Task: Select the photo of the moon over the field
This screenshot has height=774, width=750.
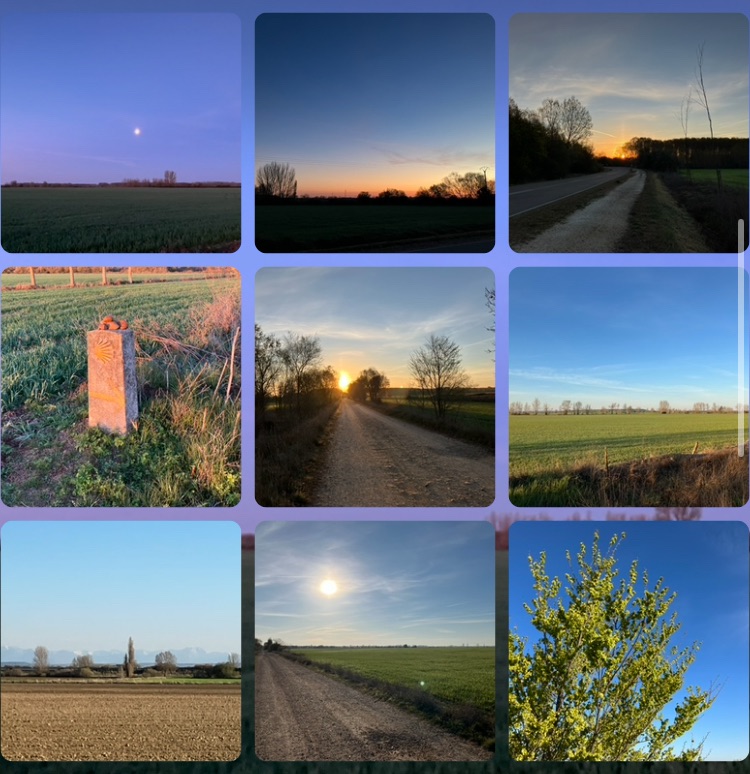Action: (120, 132)
